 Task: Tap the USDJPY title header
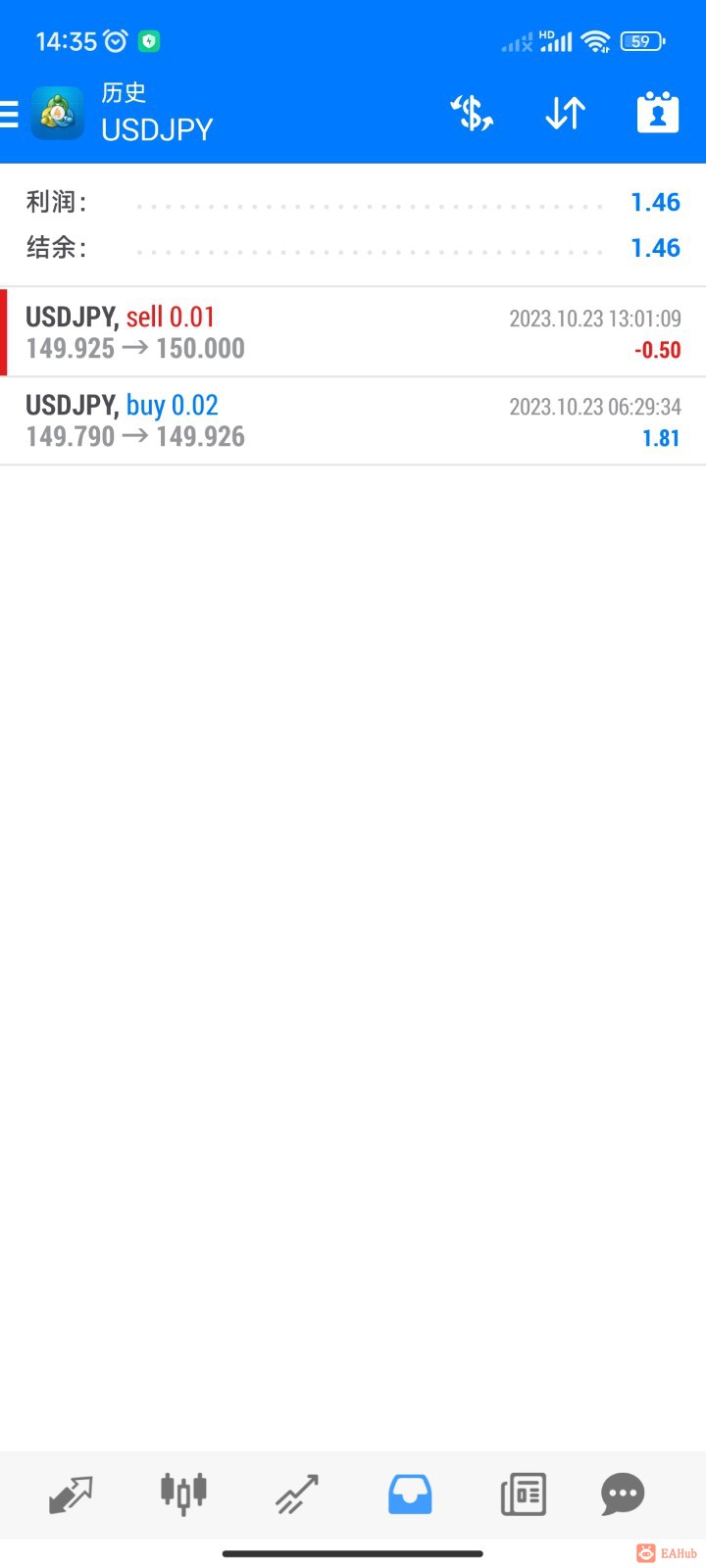click(x=157, y=128)
